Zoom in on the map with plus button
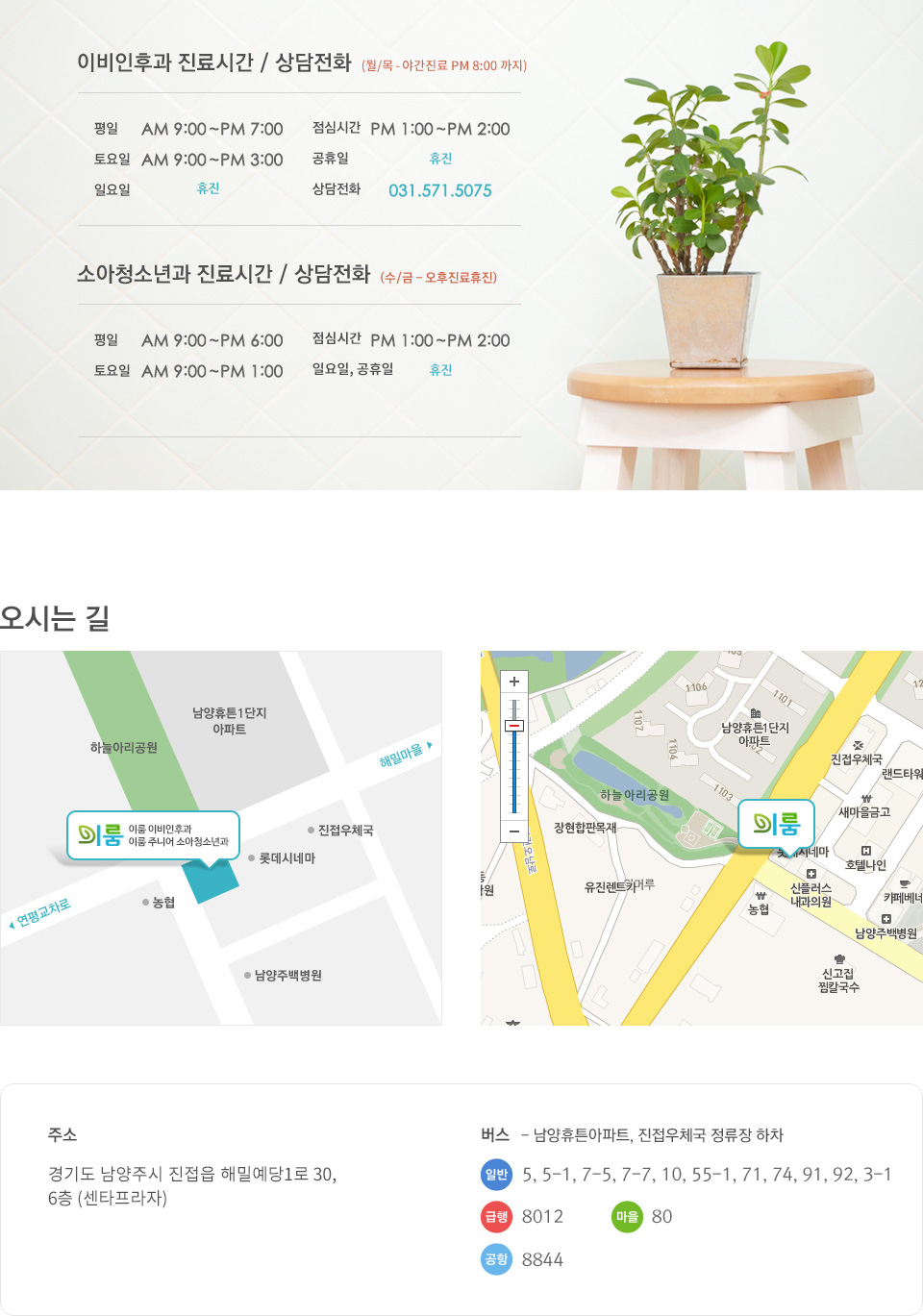Screen dimensions: 923x1316 (514, 682)
